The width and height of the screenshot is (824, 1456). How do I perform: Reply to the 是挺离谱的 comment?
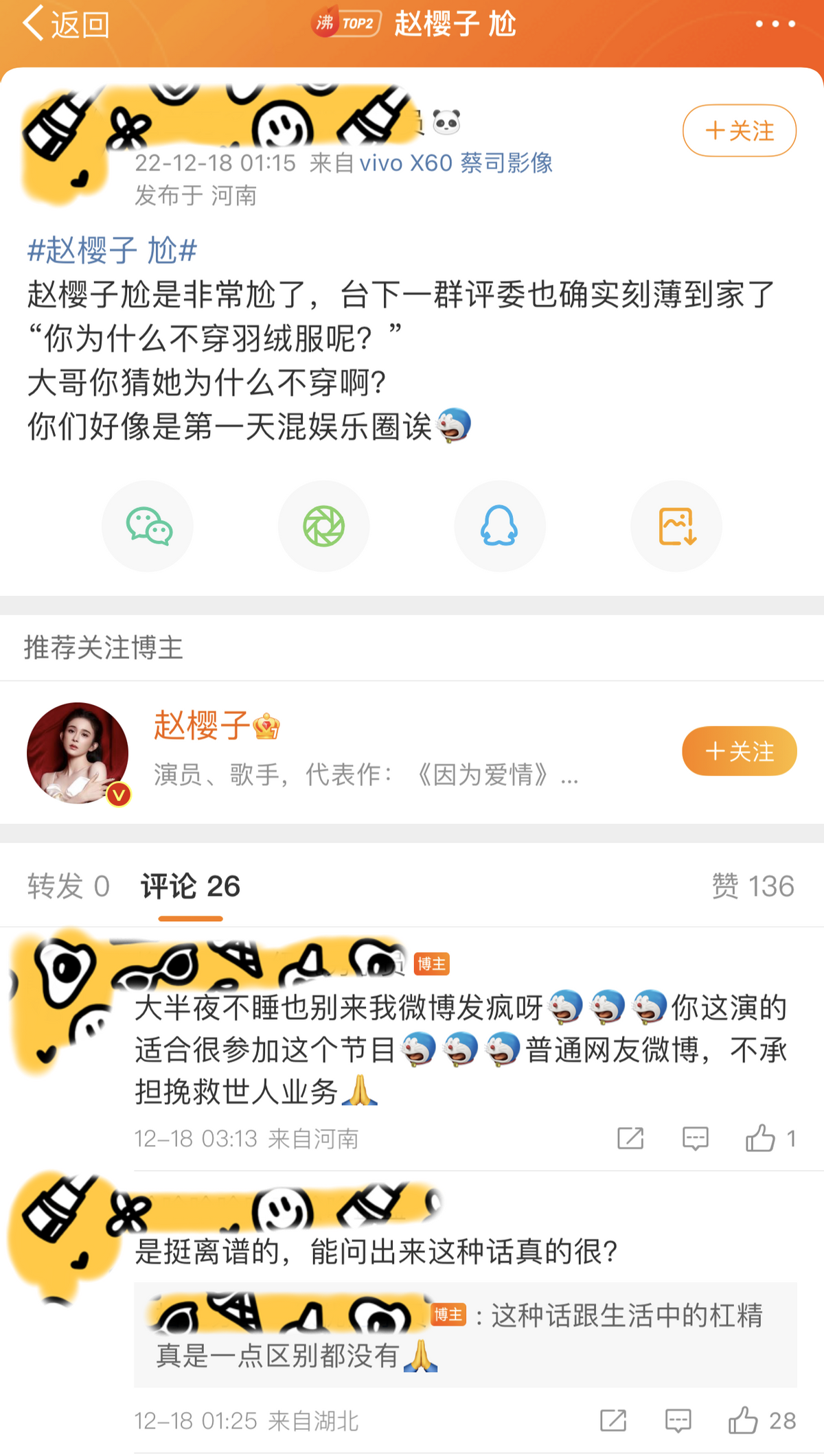678,1420
